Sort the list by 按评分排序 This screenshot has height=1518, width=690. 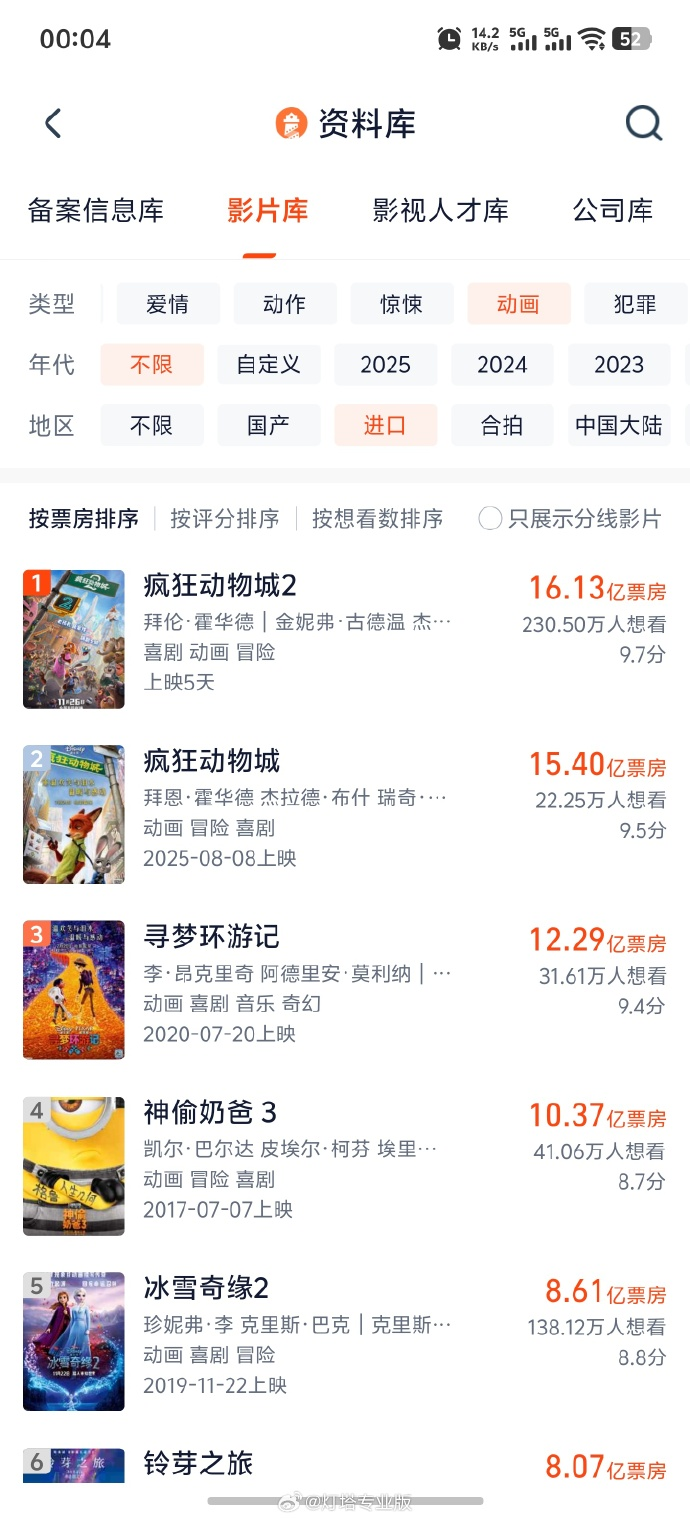point(225,519)
